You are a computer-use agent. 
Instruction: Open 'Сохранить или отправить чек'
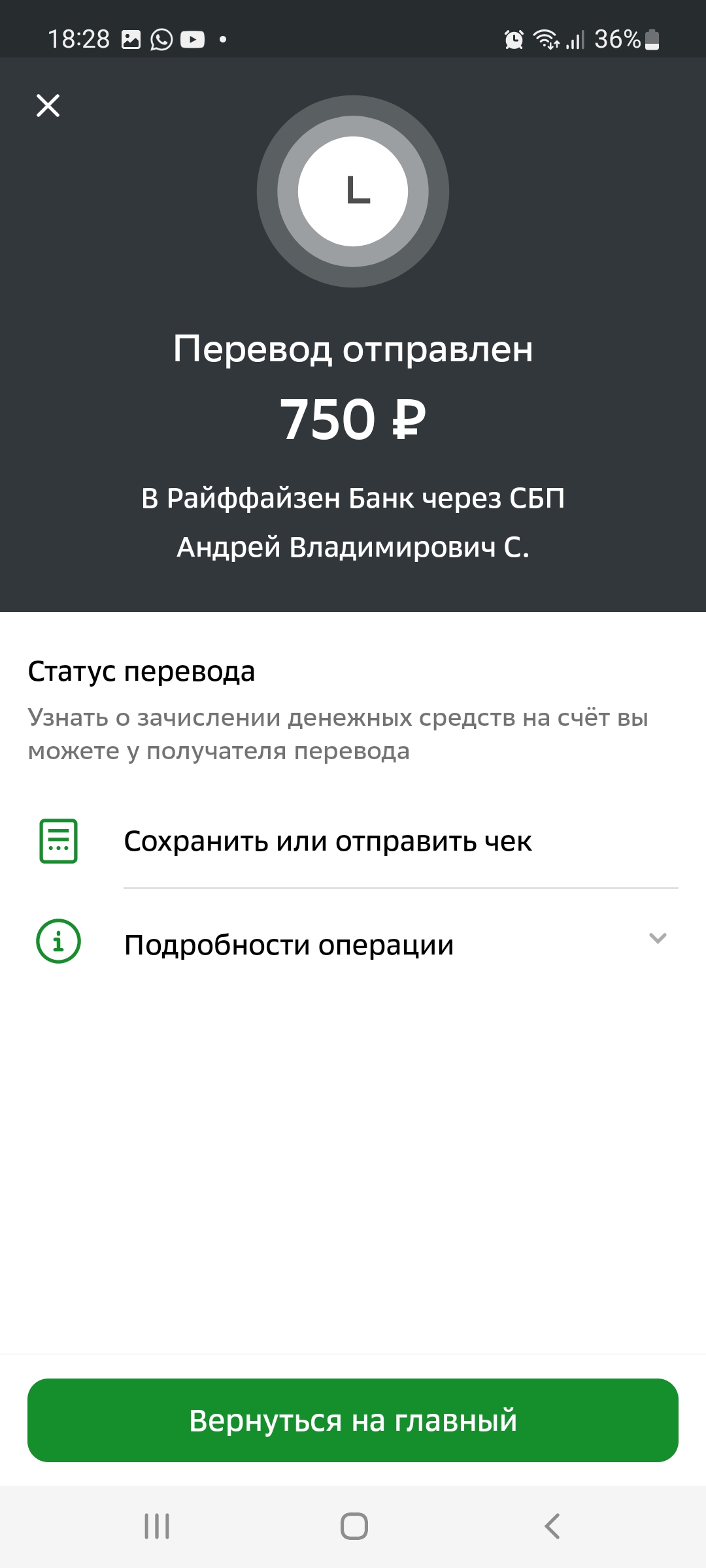coord(353,841)
